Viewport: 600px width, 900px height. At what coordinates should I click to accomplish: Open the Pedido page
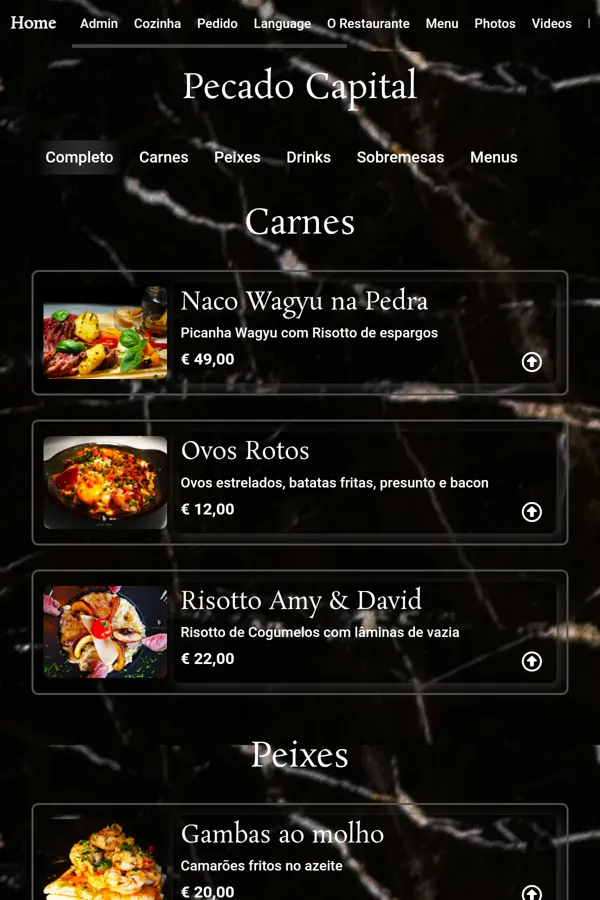pyautogui.click(x=217, y=24)
